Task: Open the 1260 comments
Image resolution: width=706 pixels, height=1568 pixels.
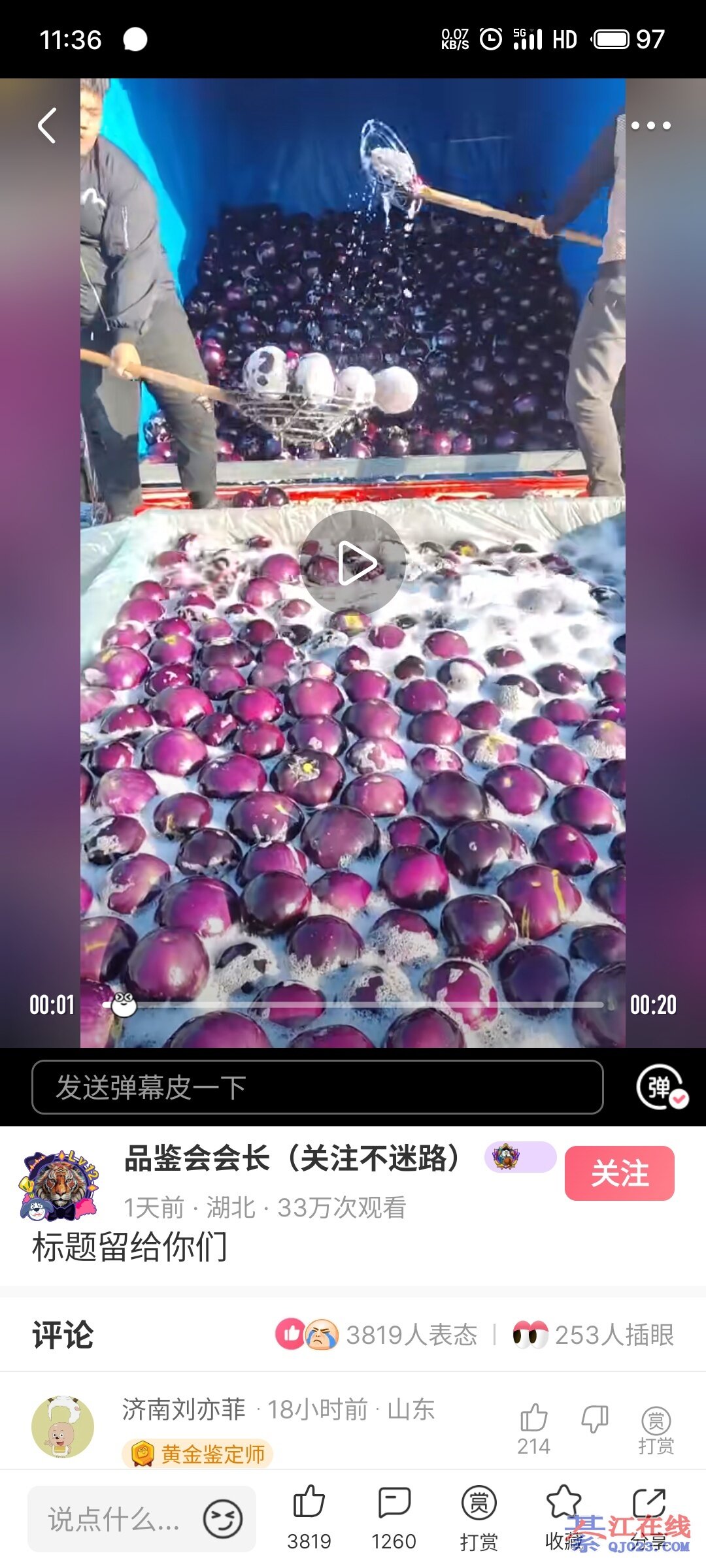Action: (x=394, y=1516)
